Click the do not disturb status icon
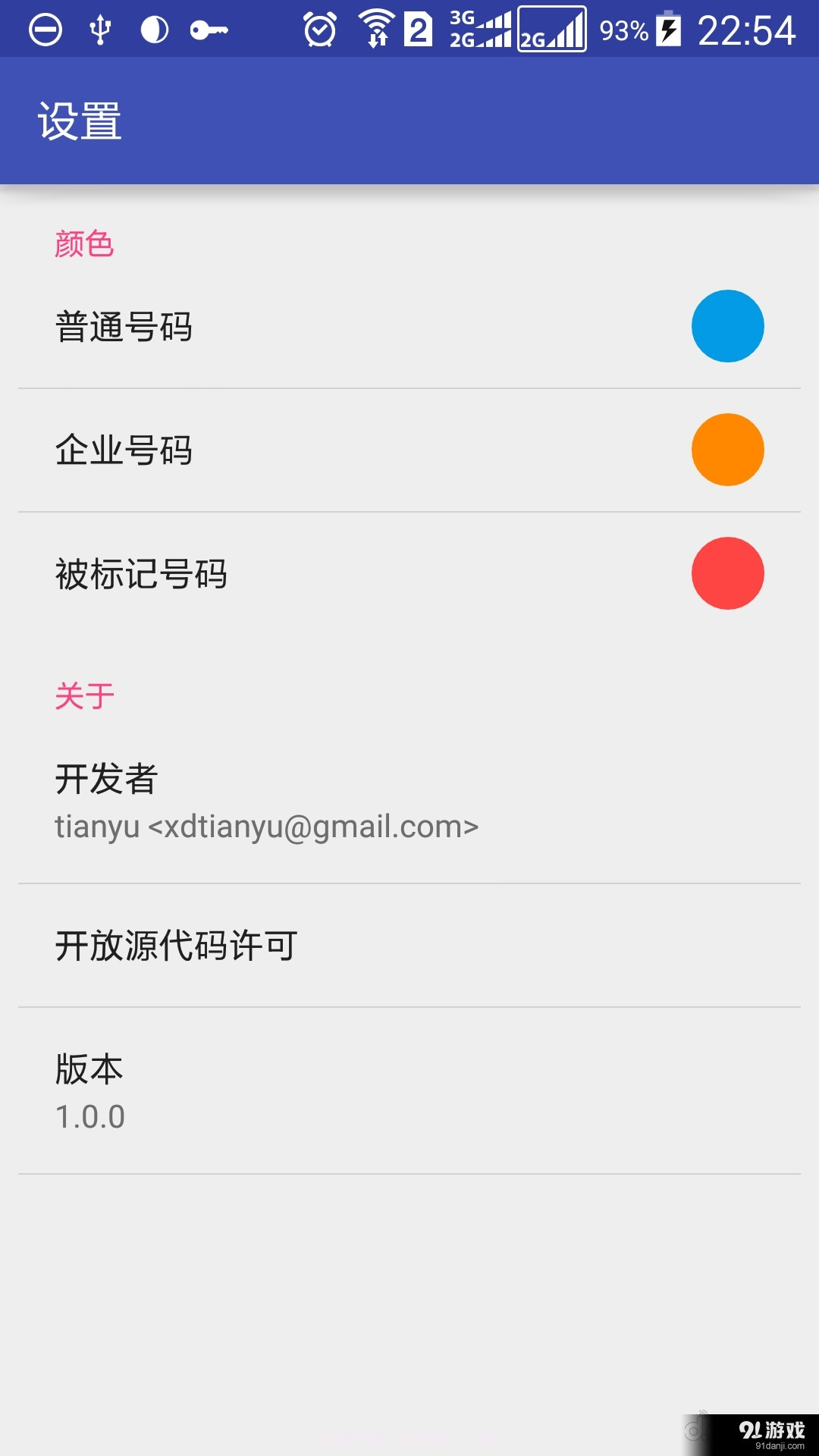 (43, 30)
